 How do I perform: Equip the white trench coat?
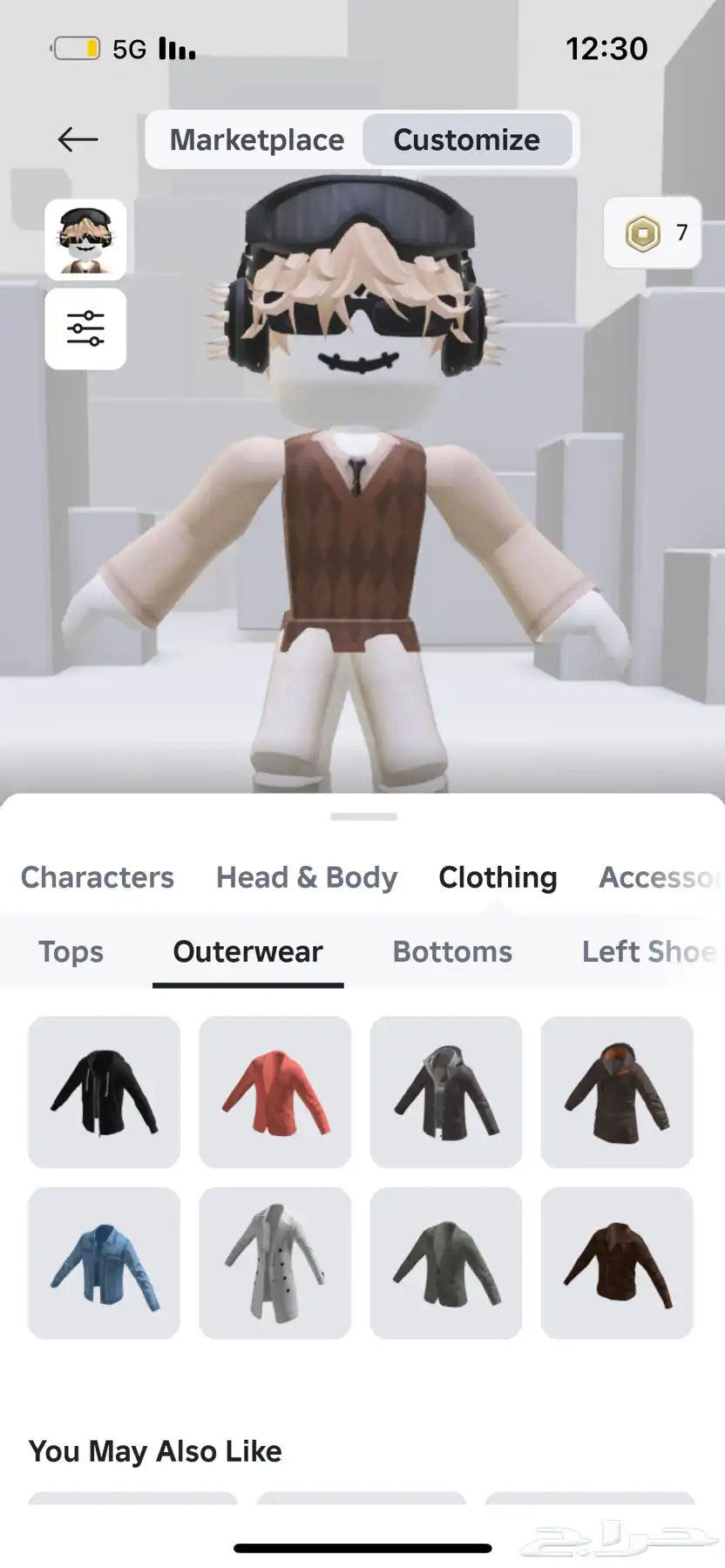tap(274, 1263)
